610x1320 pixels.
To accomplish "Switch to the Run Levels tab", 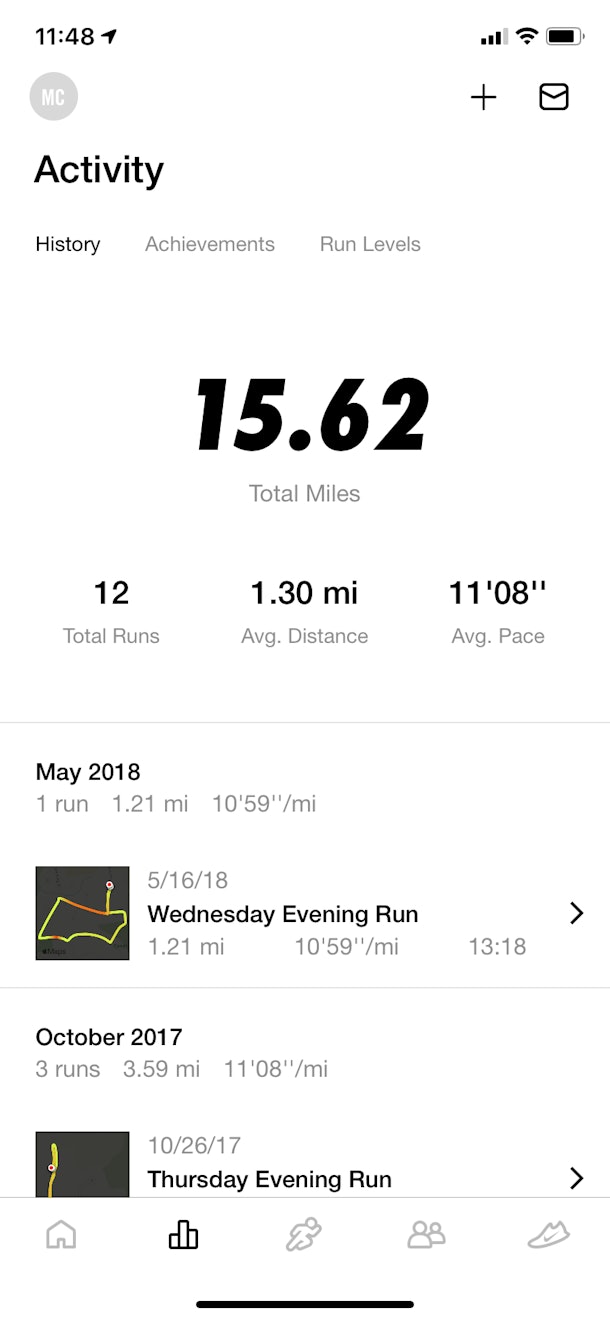I will 370,244.
